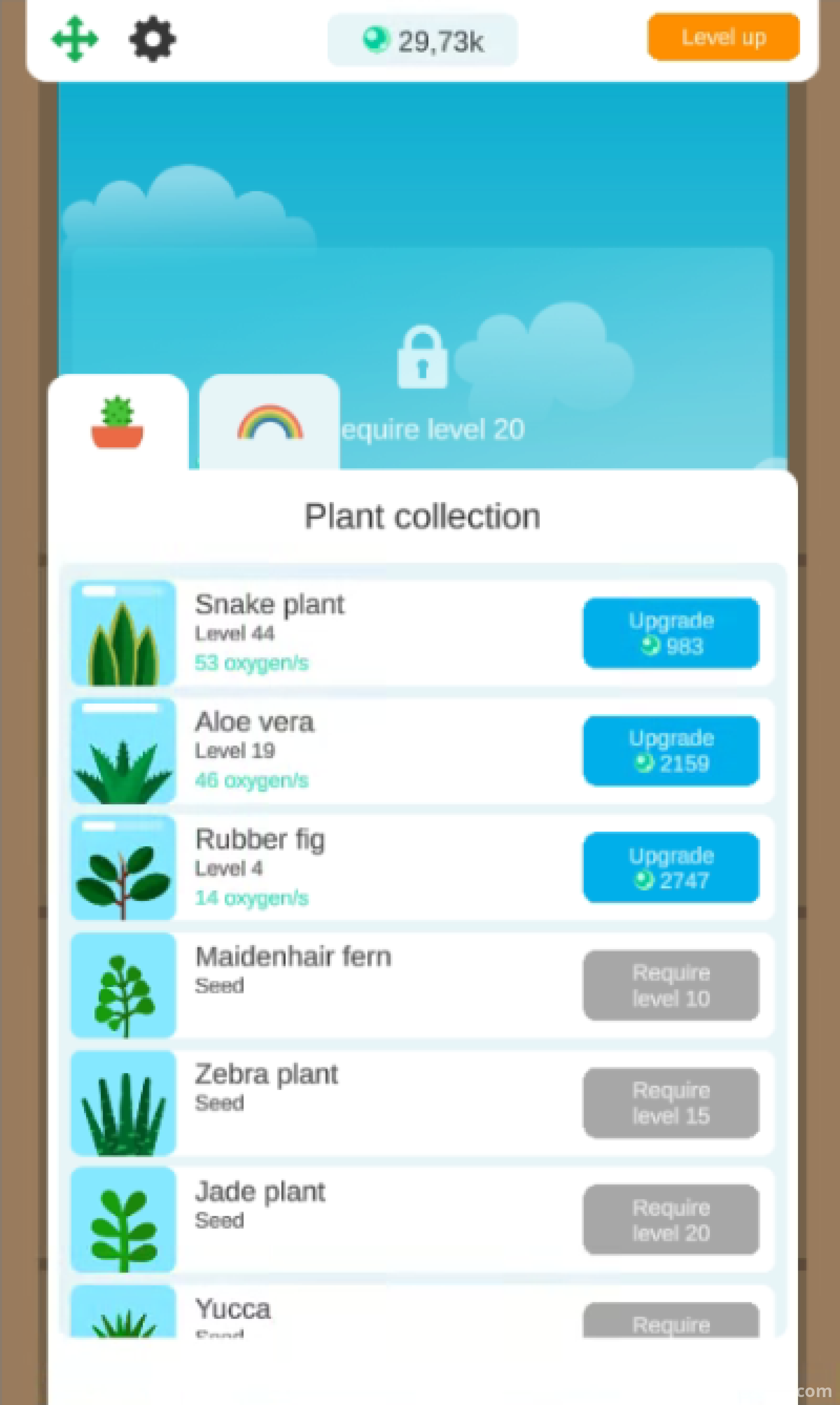Tap the orange Level up button
This screenshot has width=840, height=1405.
tap(723, 37)
